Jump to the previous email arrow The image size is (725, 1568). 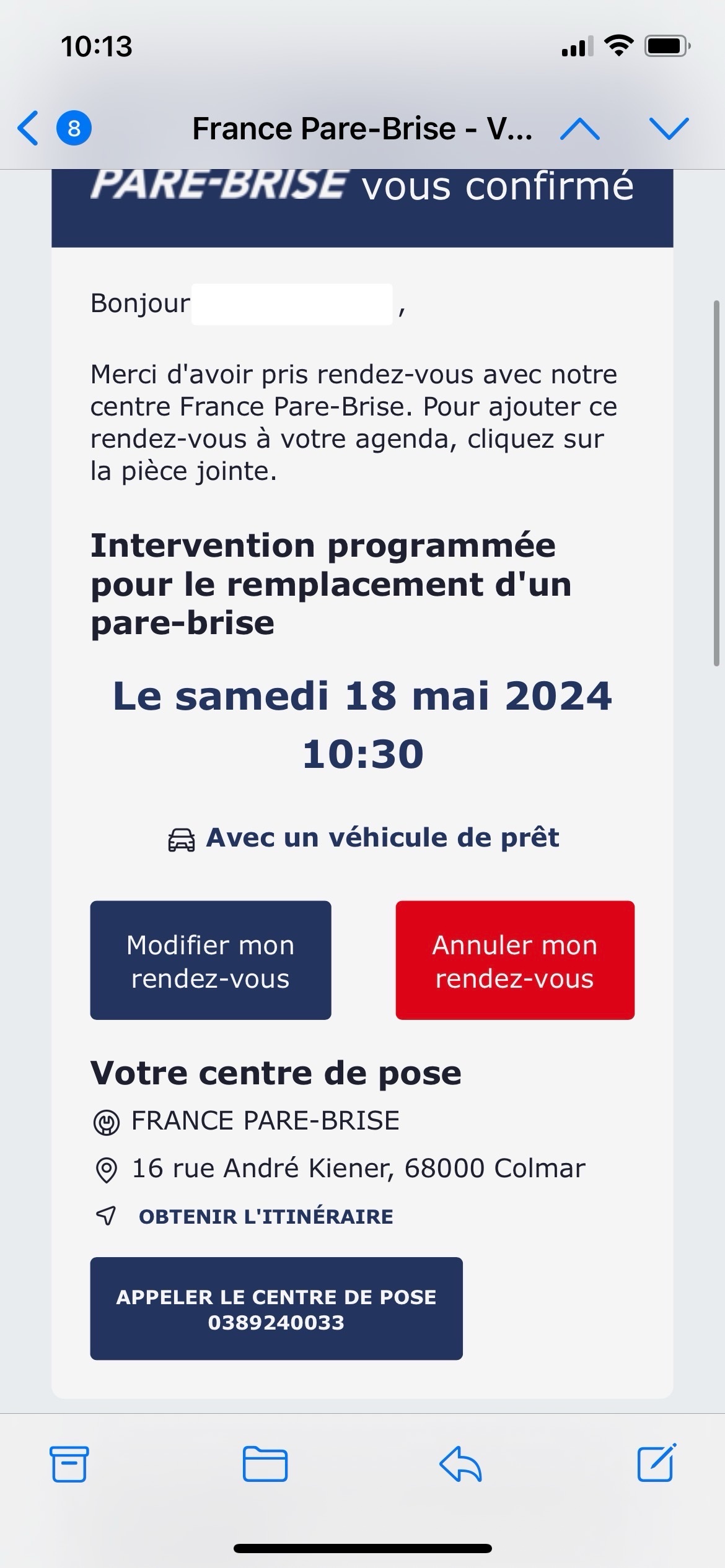[579, 129]
